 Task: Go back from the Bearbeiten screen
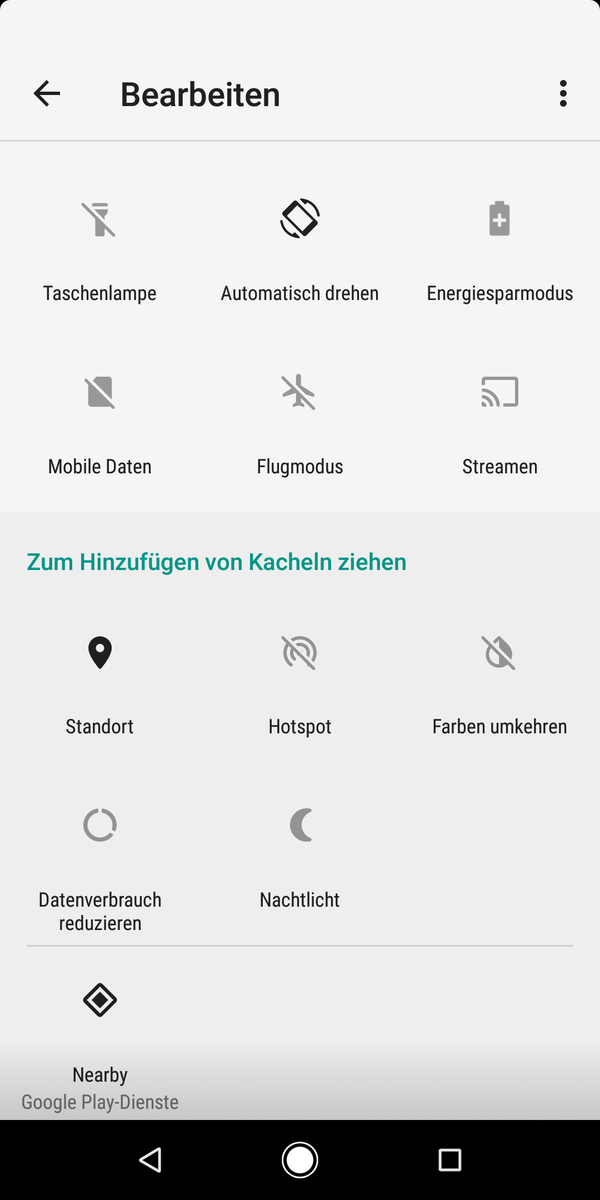pos(47,94)
